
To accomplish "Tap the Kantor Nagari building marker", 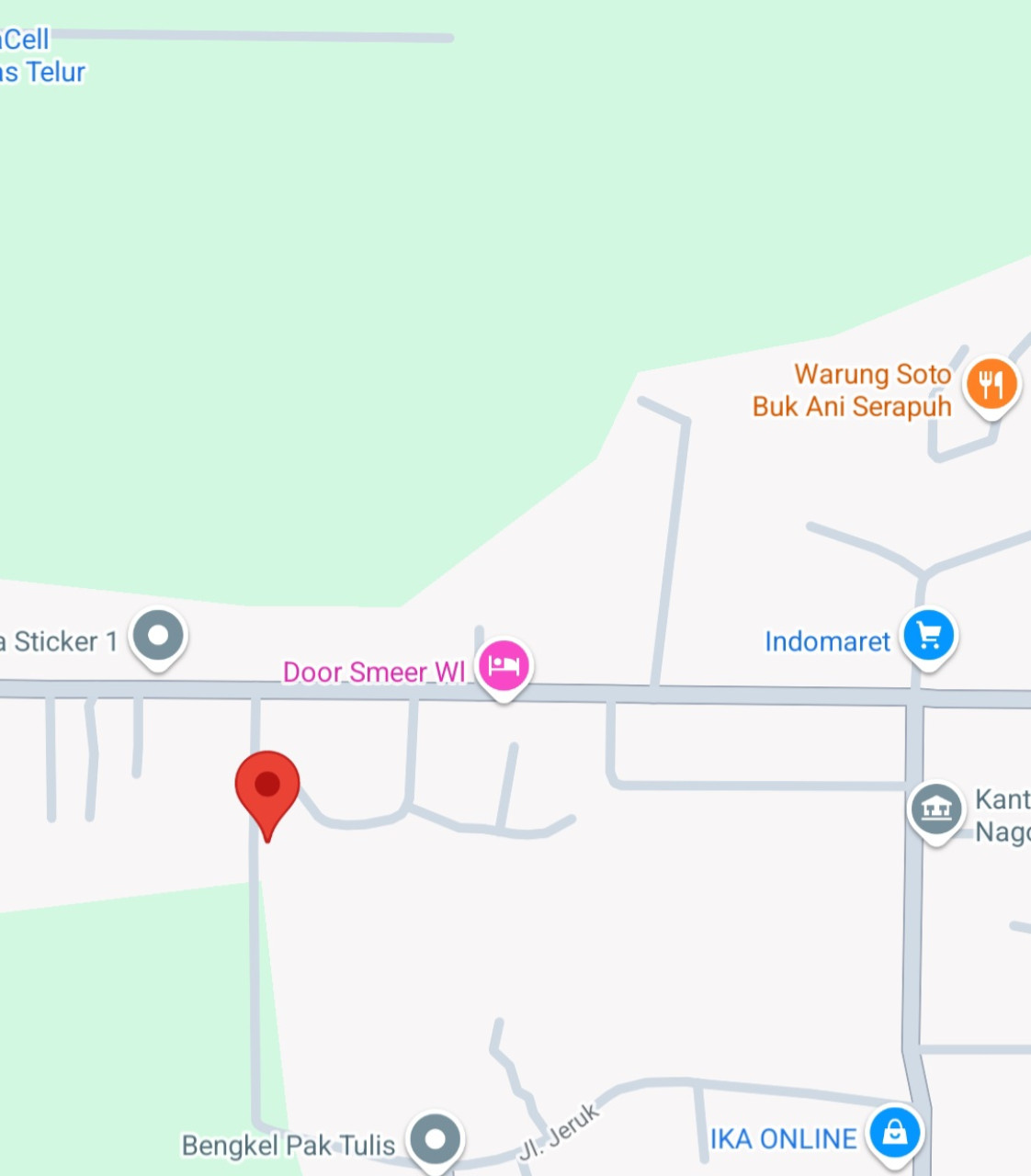I will (x=935, y=809).
